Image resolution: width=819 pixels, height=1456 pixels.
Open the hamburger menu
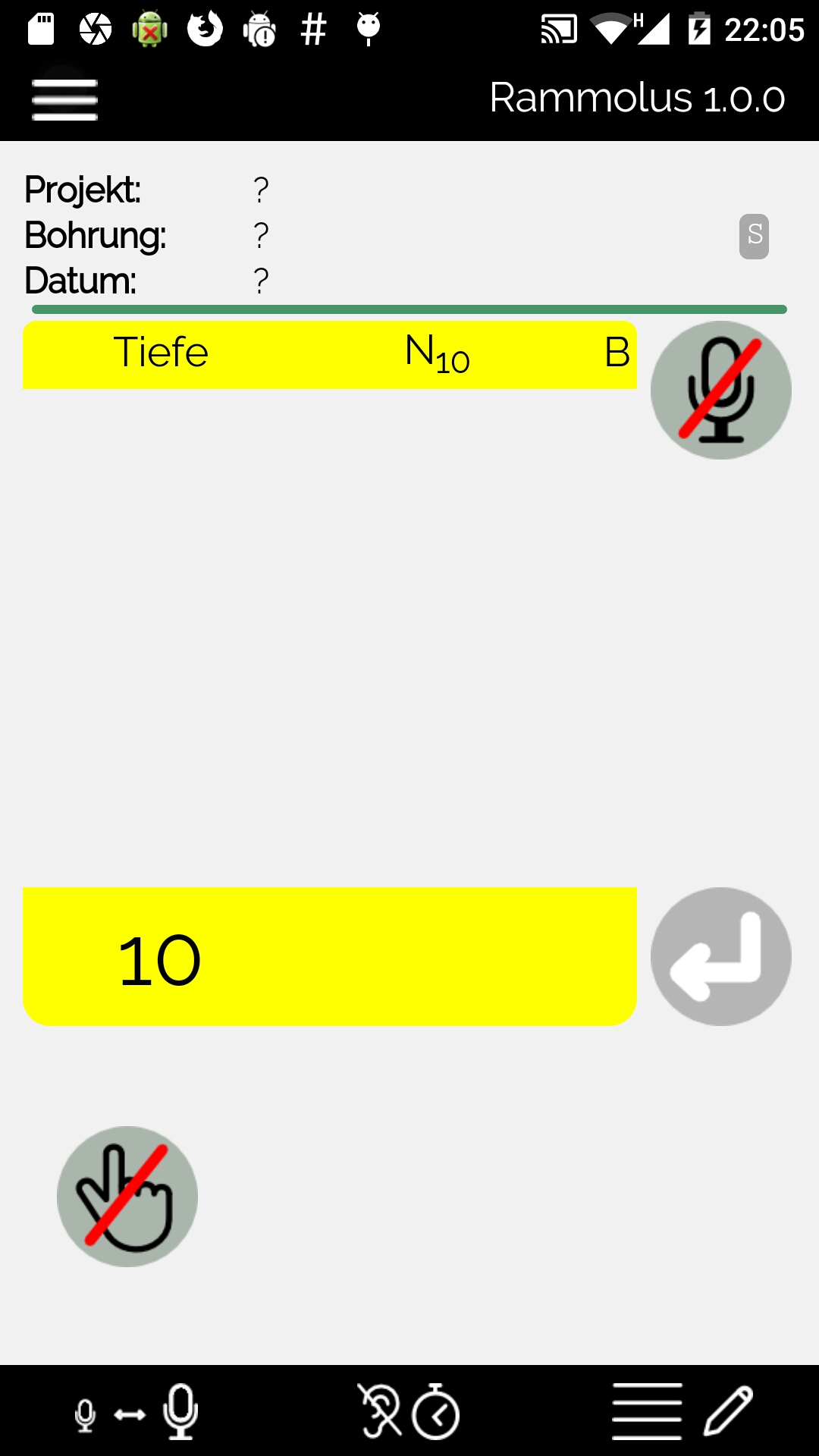(x=64, y=99)
